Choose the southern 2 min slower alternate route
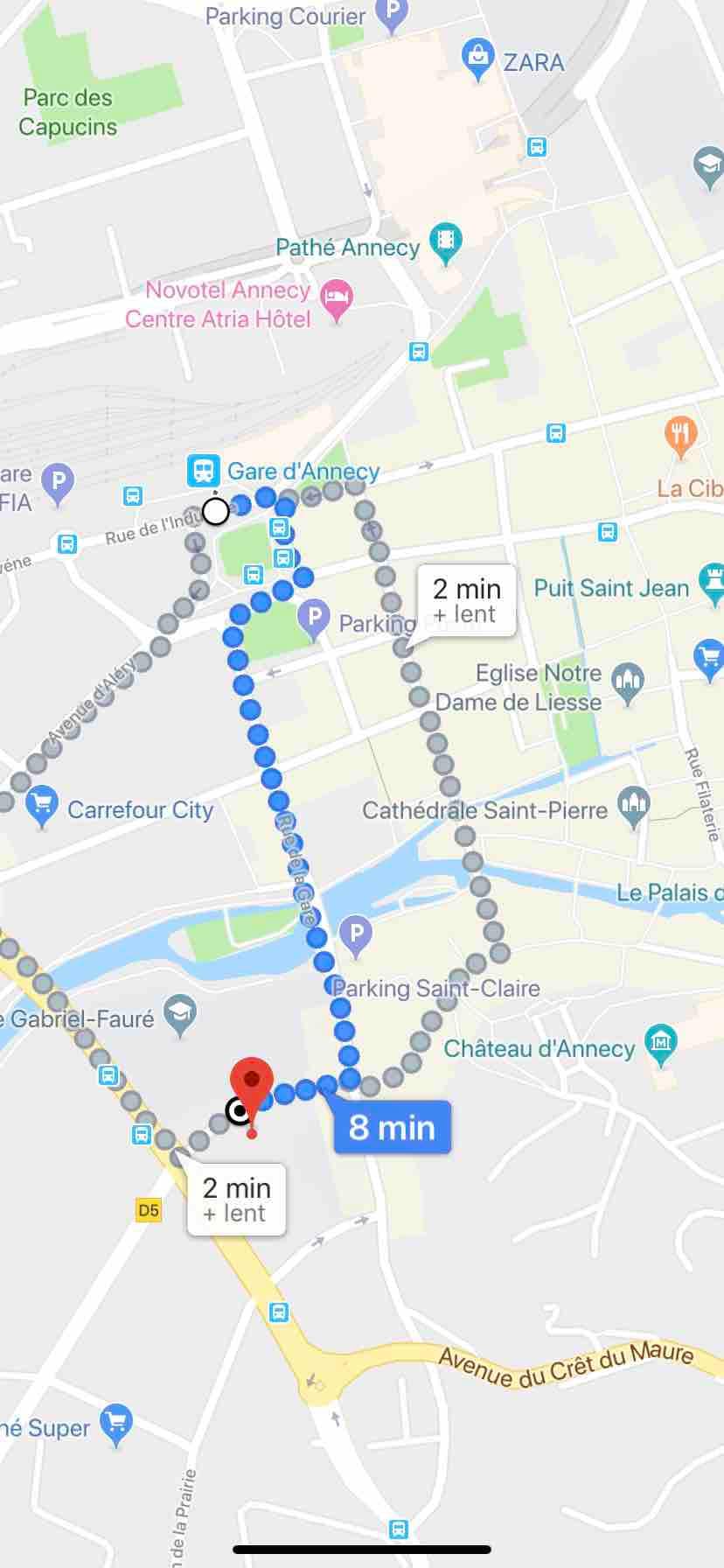This screenshot has height=1568, width=724. point(236,1199)
